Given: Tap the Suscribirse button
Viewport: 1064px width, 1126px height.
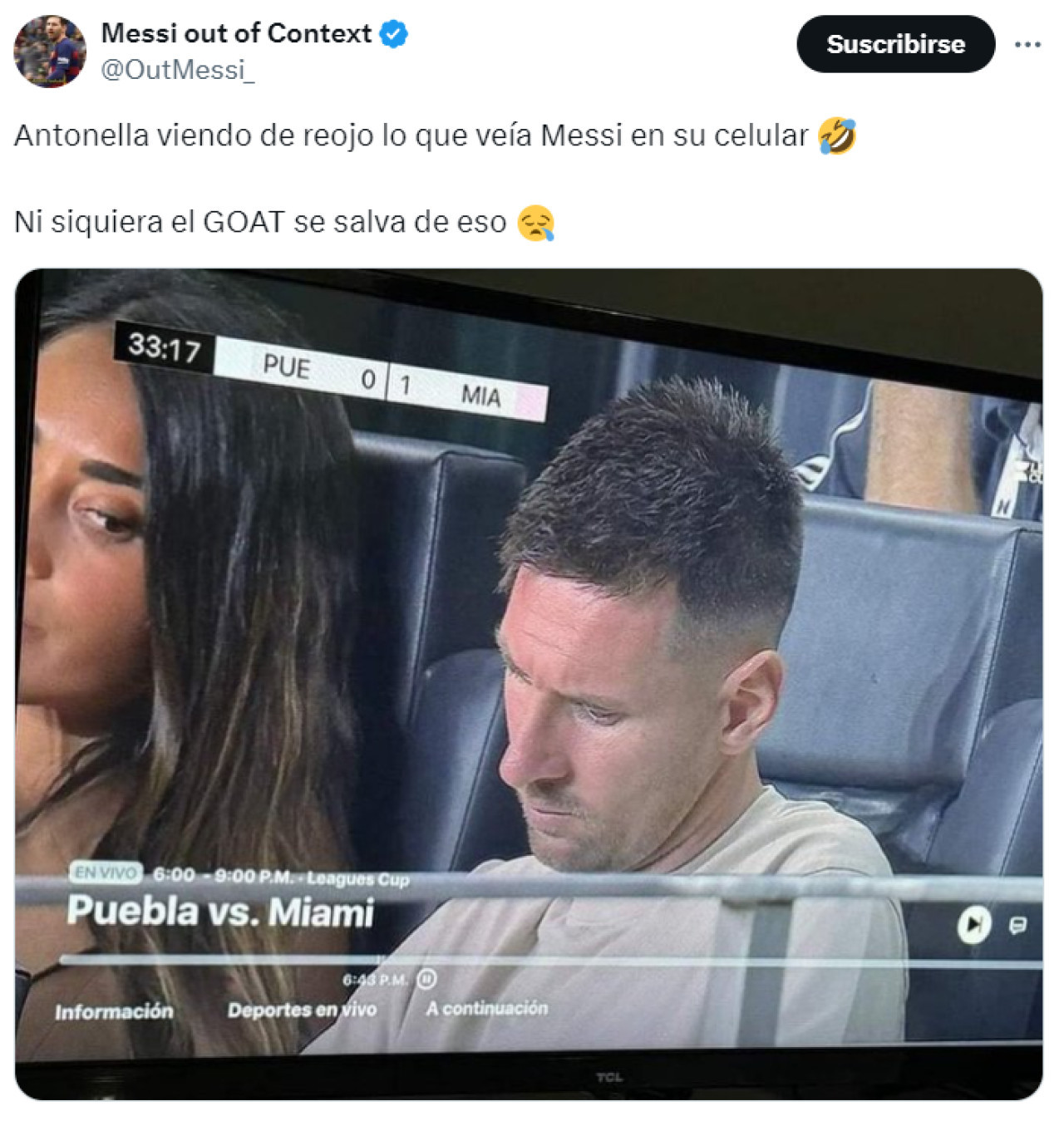Looking at the screenshot, I should click(x=895, y=44).
